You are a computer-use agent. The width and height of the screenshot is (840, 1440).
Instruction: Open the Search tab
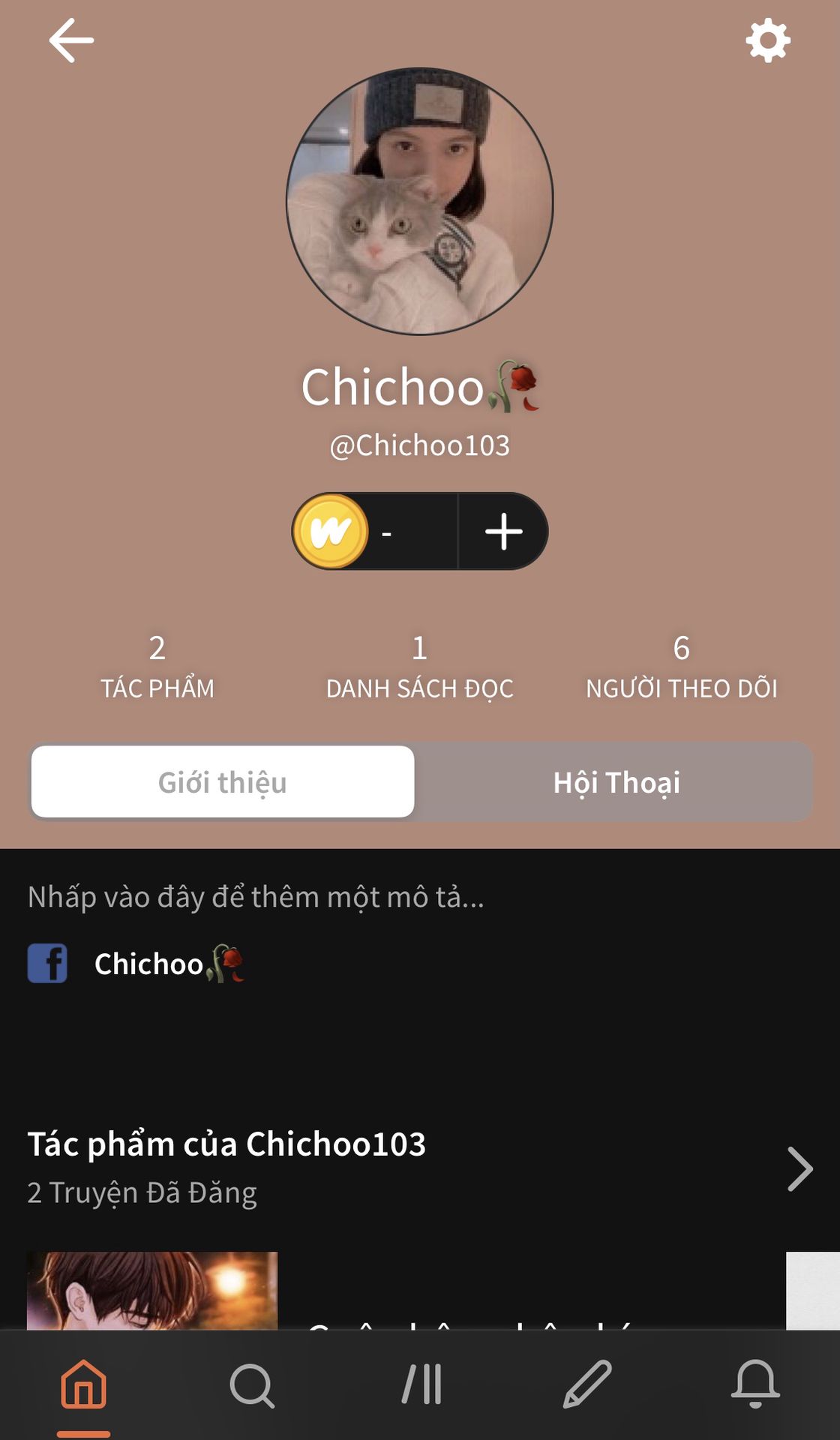click(x=252, y=1385)
